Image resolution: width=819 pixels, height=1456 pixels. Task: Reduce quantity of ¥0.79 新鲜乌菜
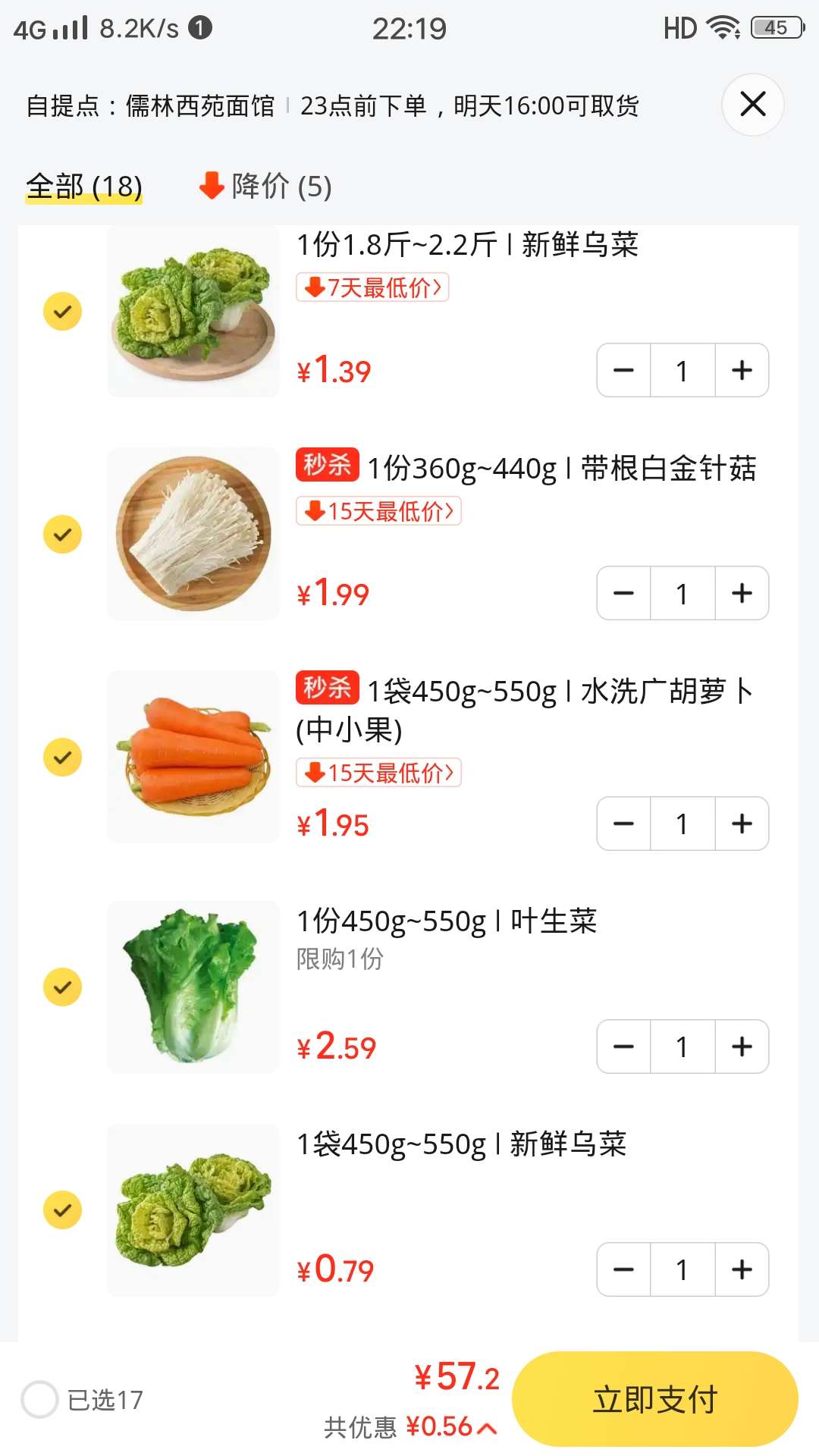(623, 1269)
